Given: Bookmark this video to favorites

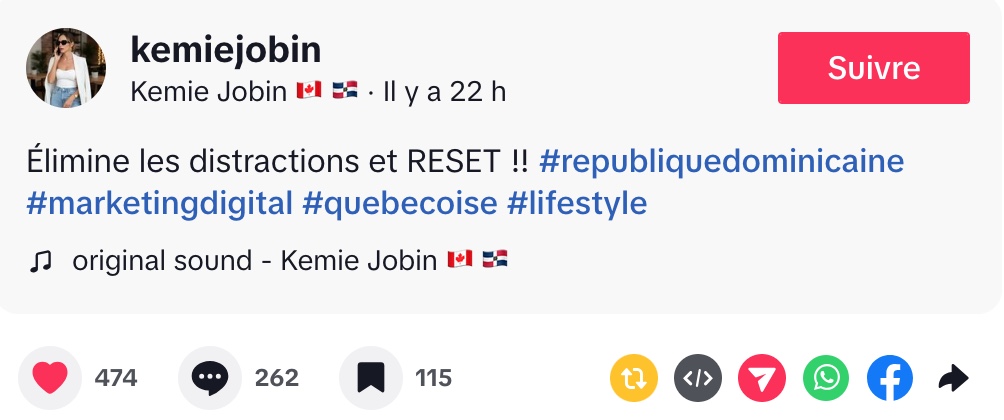Looking at the screenshot, I should click(x=371, y=378).
